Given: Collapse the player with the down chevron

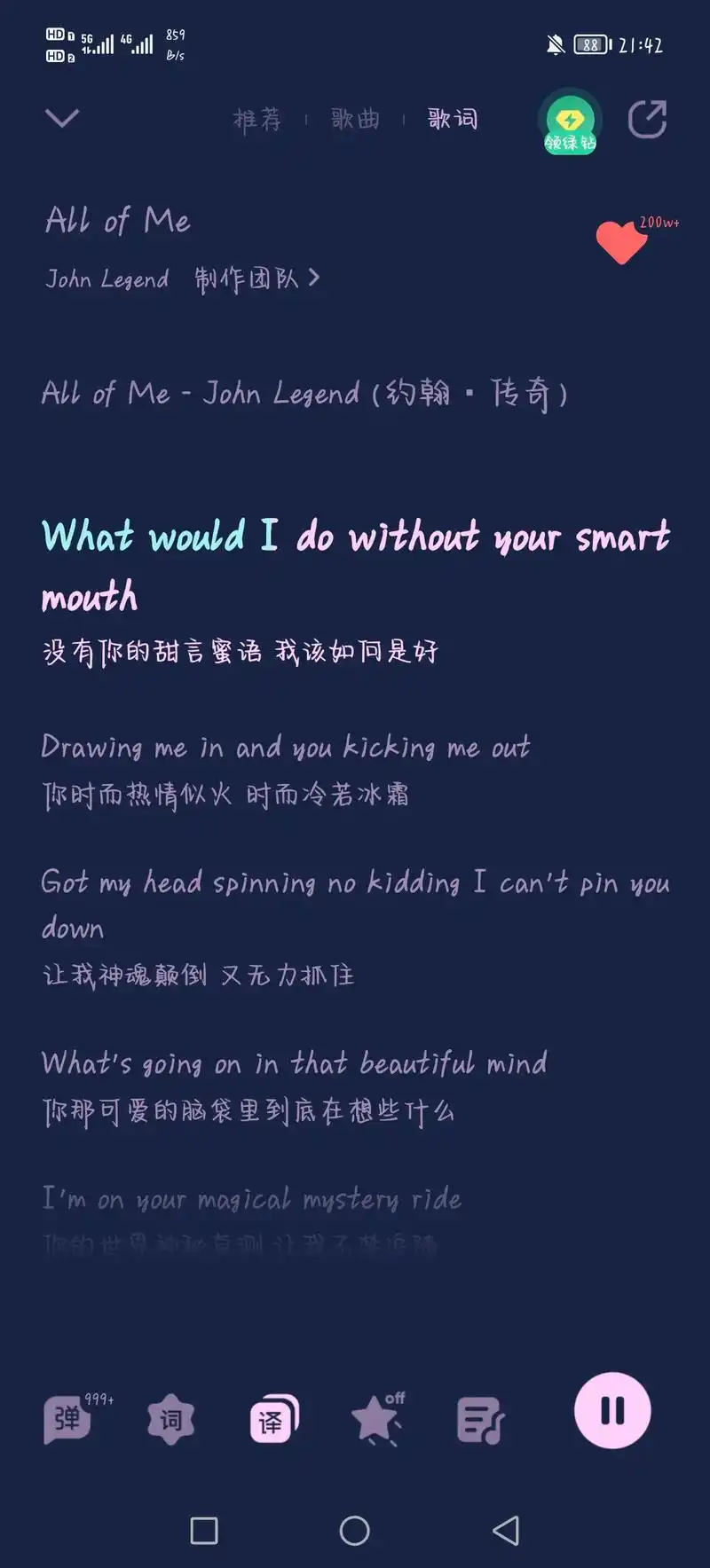Looking at the screenshot, I should click(60, 118).
